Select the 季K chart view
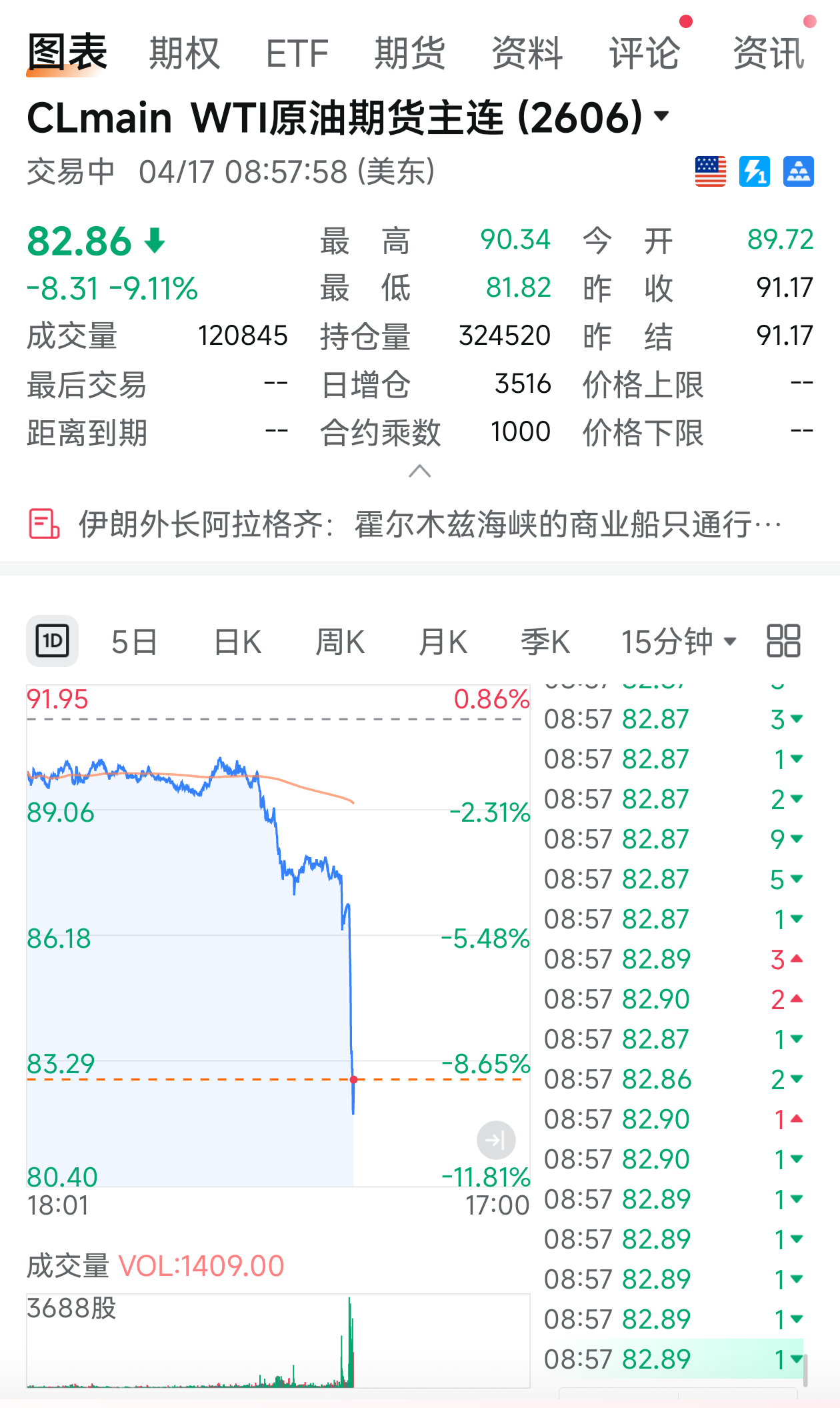Viewport: 840px width, 1408px height. point(545,640)
